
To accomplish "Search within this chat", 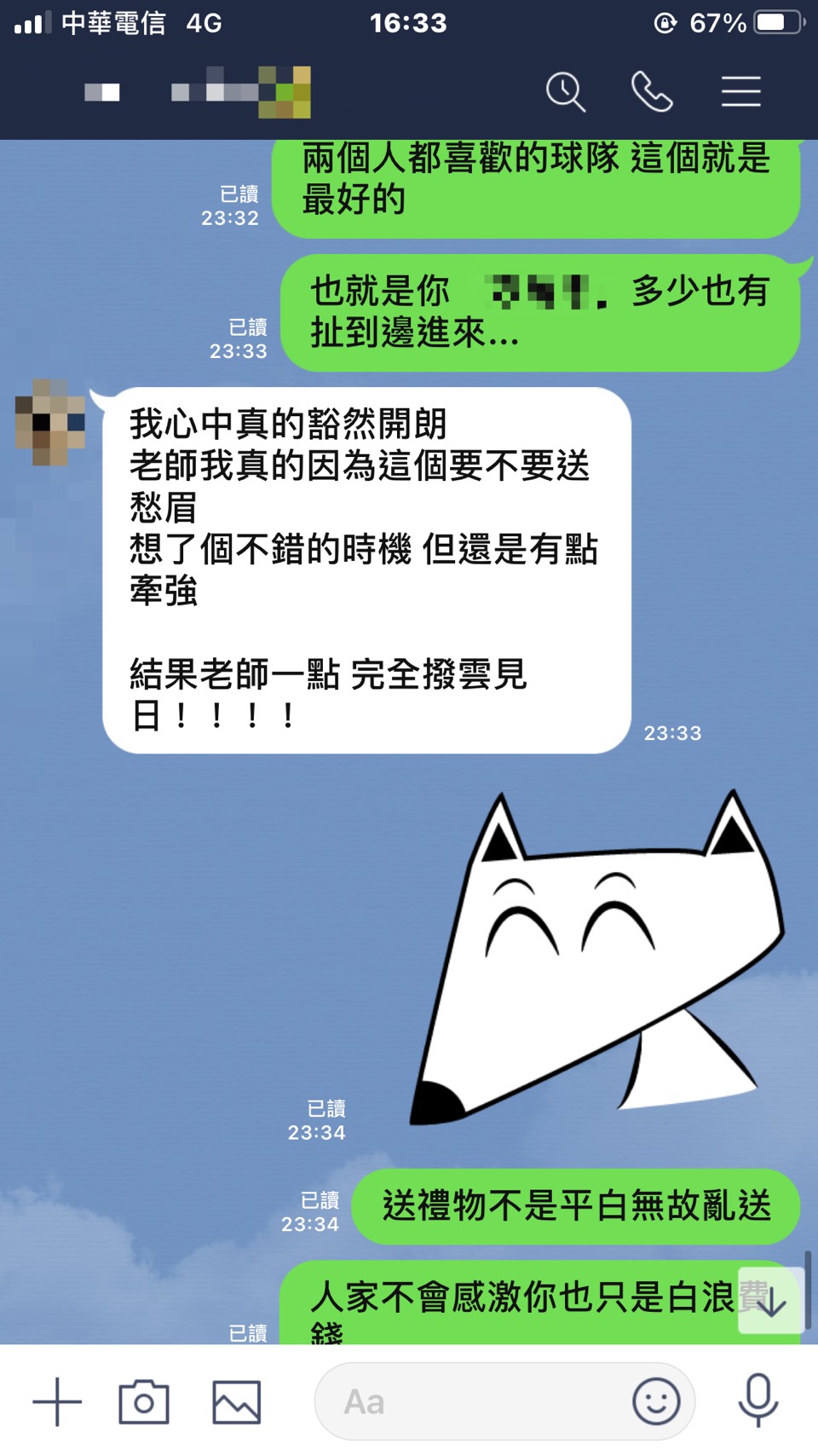I will 566,91.
